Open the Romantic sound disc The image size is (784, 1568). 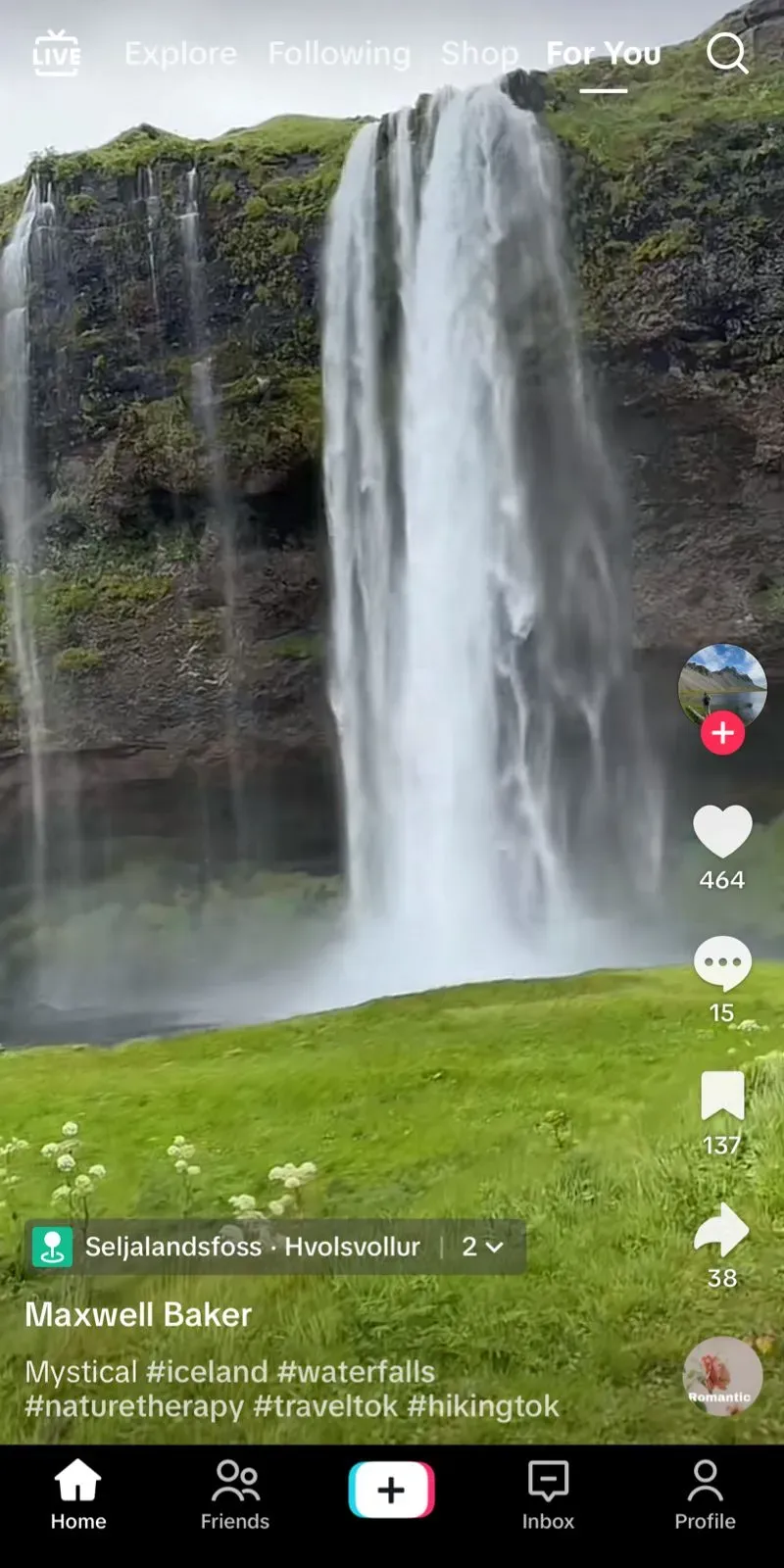point(722,1376)
